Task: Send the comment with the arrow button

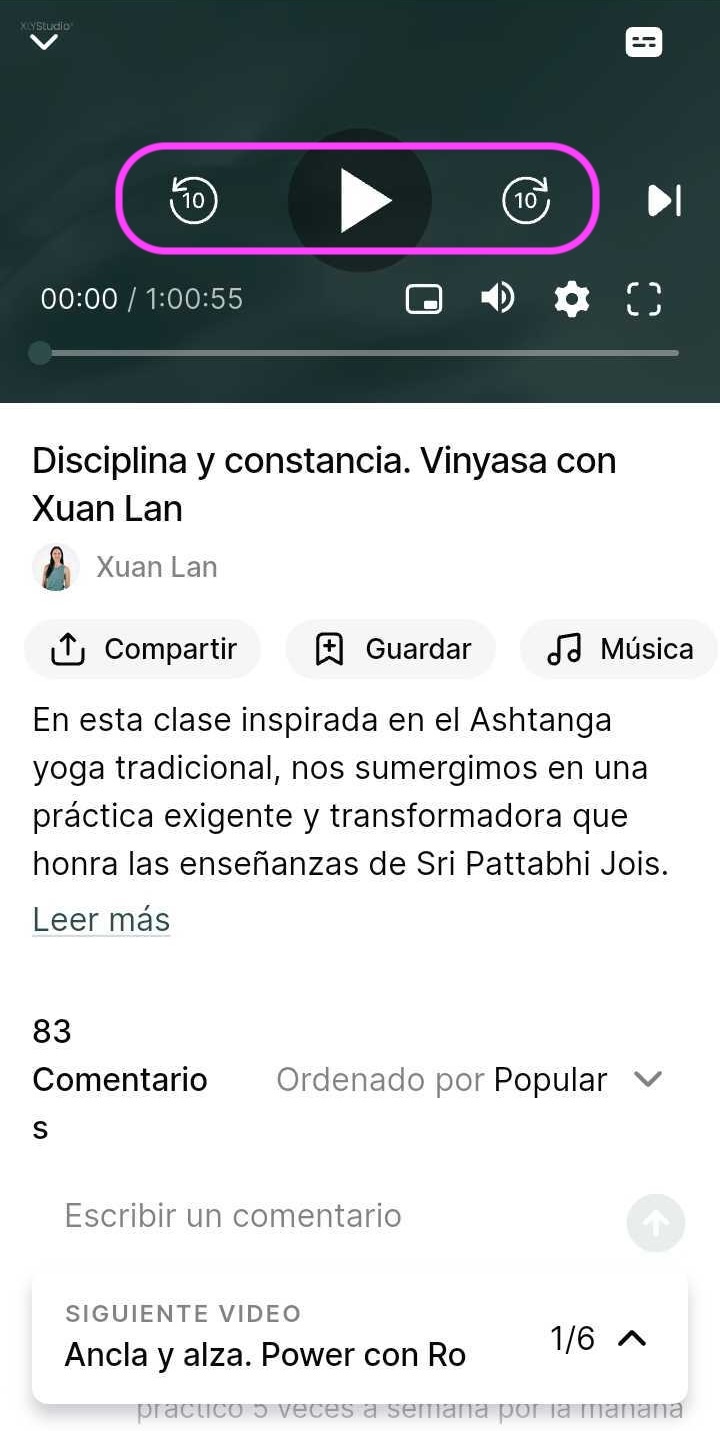Action: click(x=655, y=1222)
